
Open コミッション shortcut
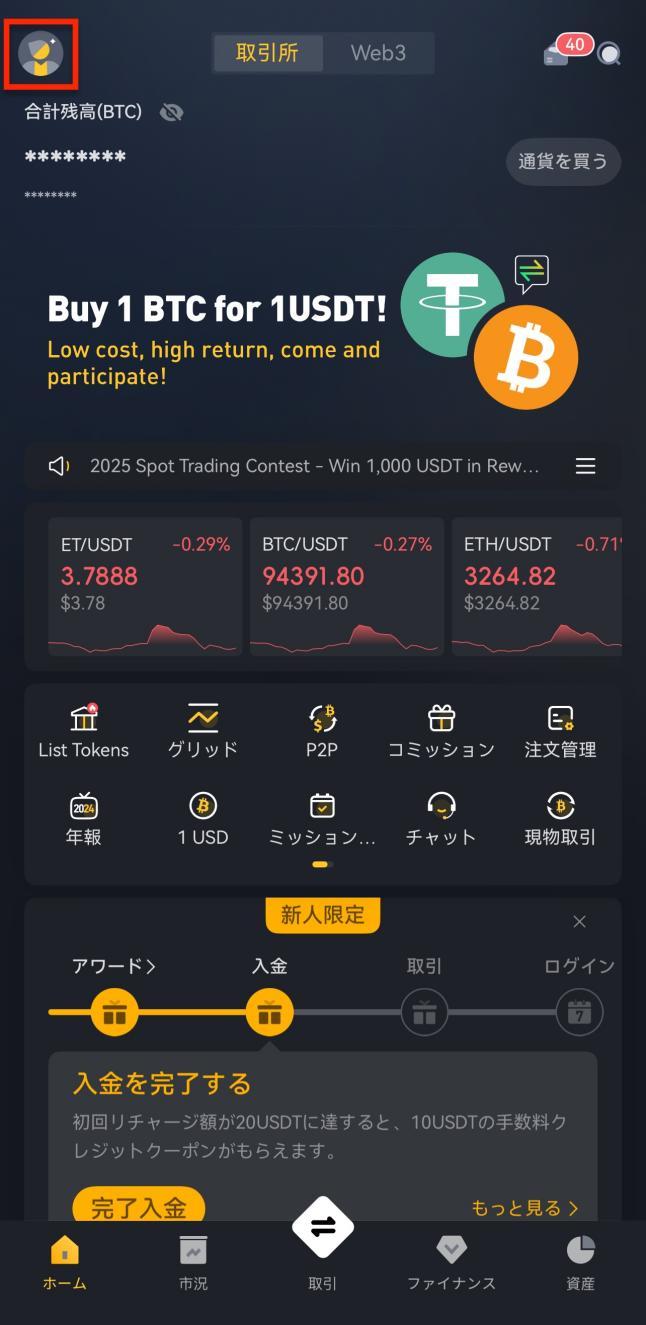[441, 731]
